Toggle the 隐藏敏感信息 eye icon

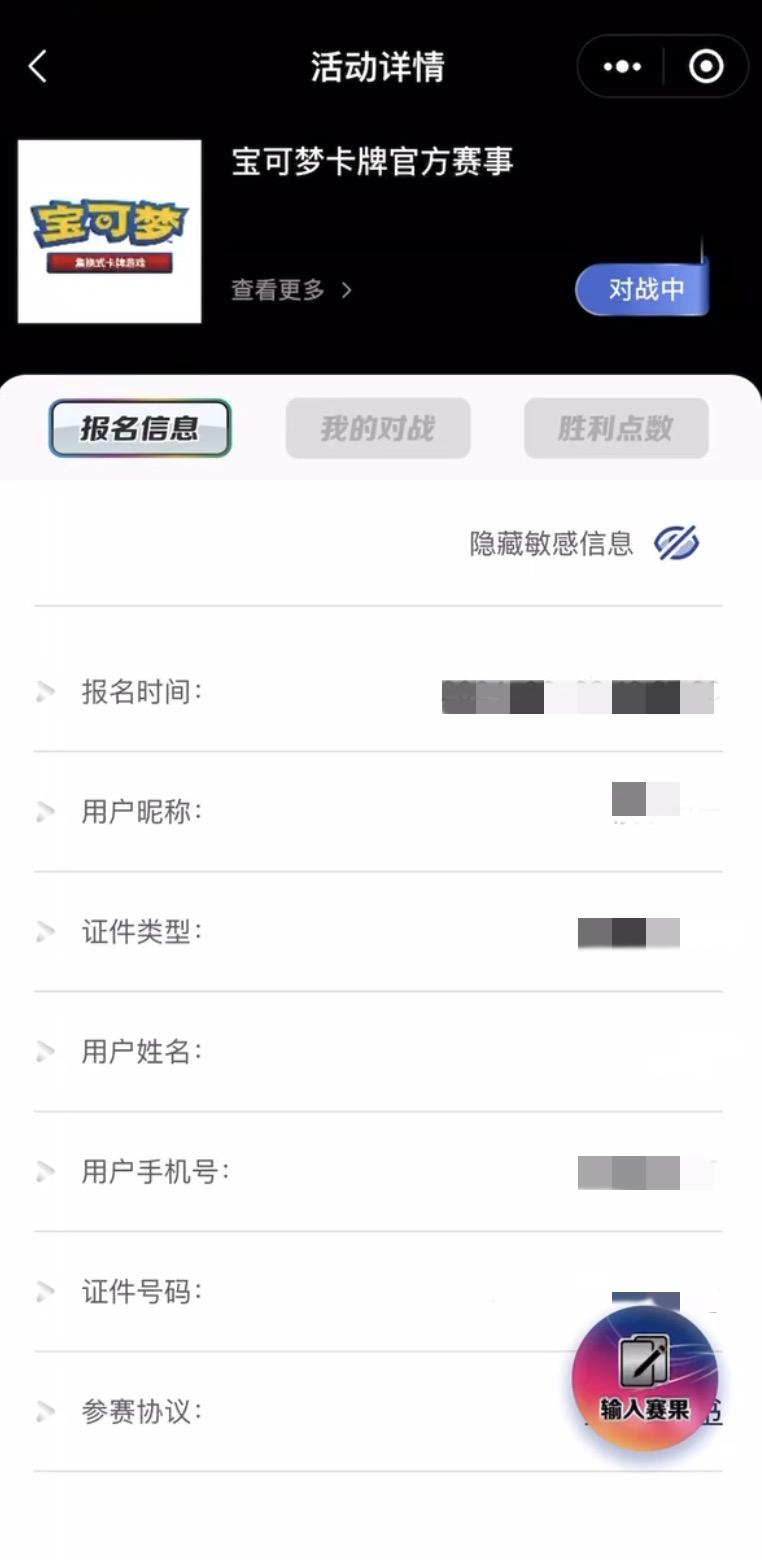(676, 543)
